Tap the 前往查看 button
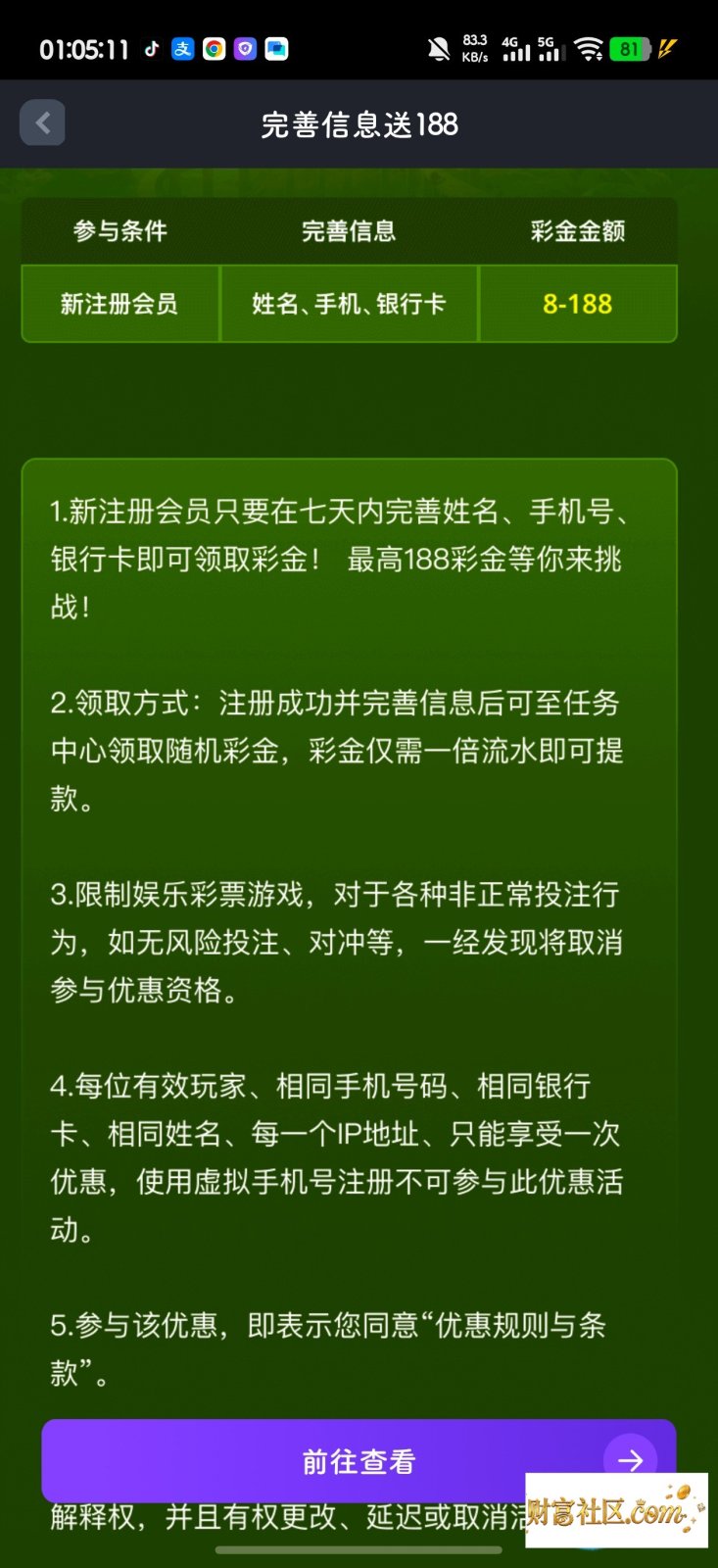The image size is (718, 1568). point(359,1460)
